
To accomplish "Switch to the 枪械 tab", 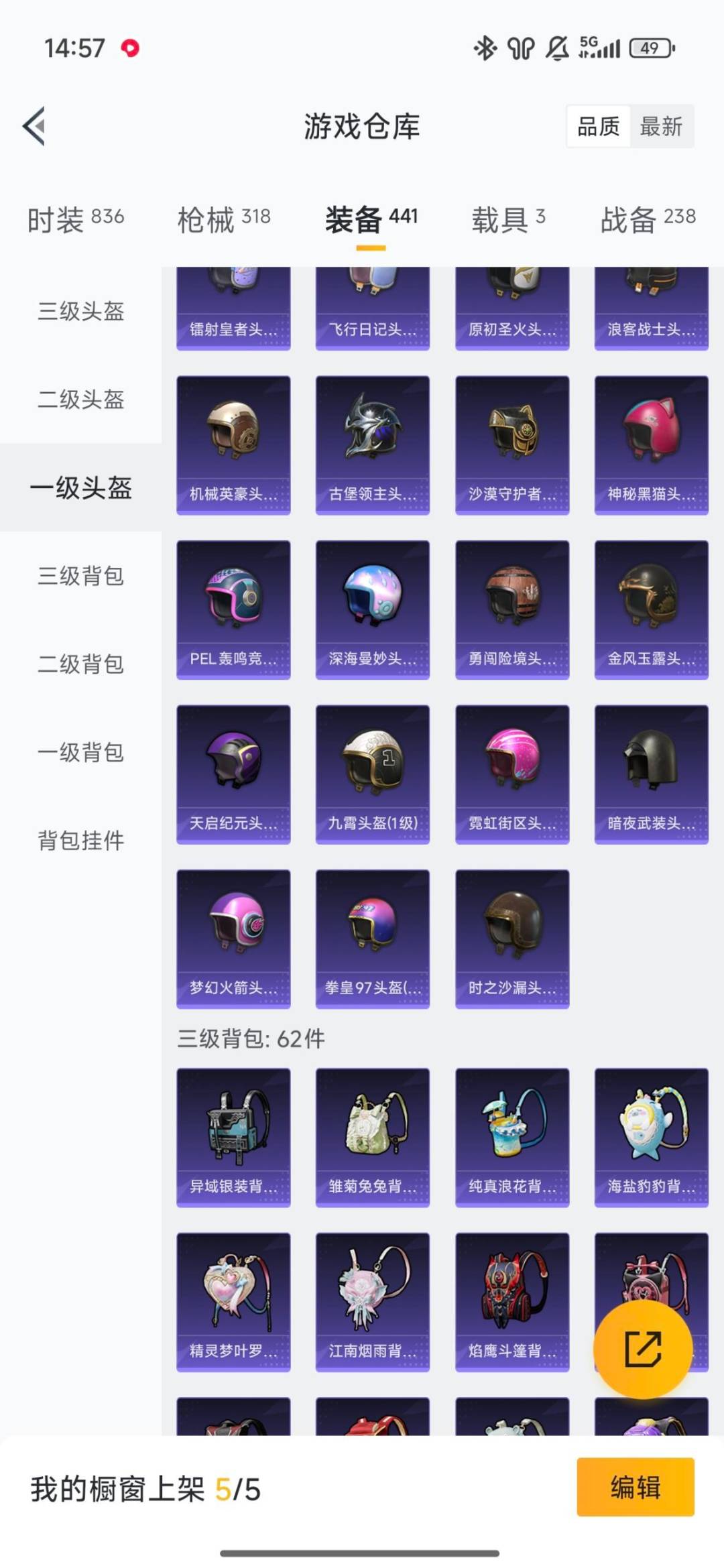I will [x=223, y=219].
